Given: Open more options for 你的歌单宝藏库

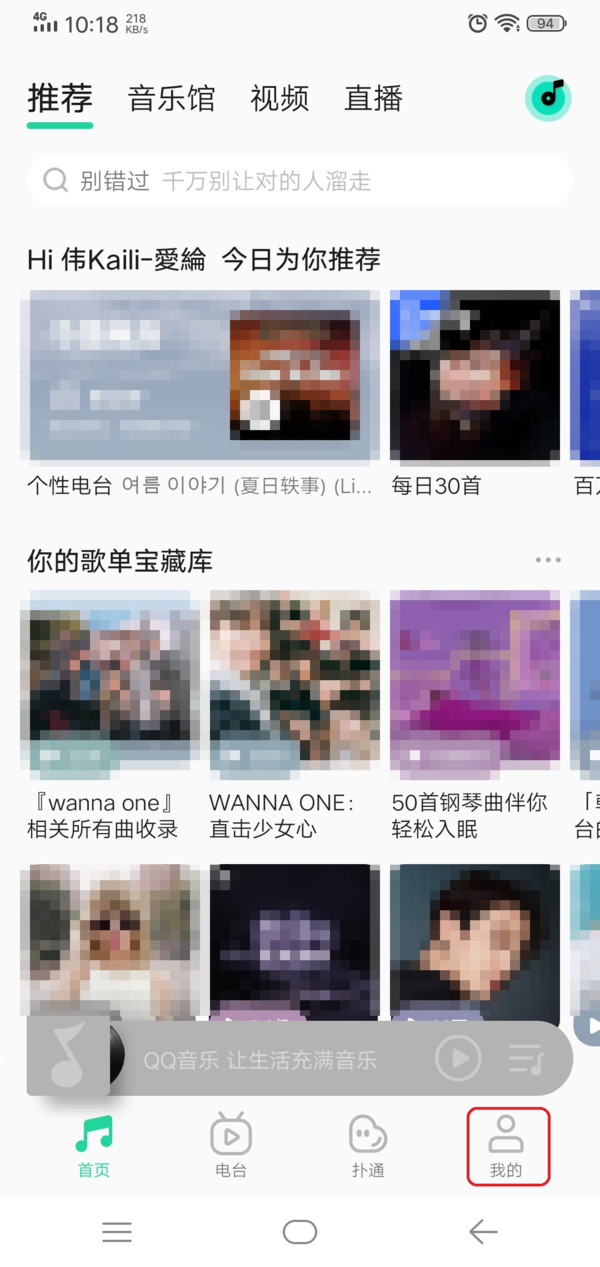Looking at the screenshot, I should 548,560.
